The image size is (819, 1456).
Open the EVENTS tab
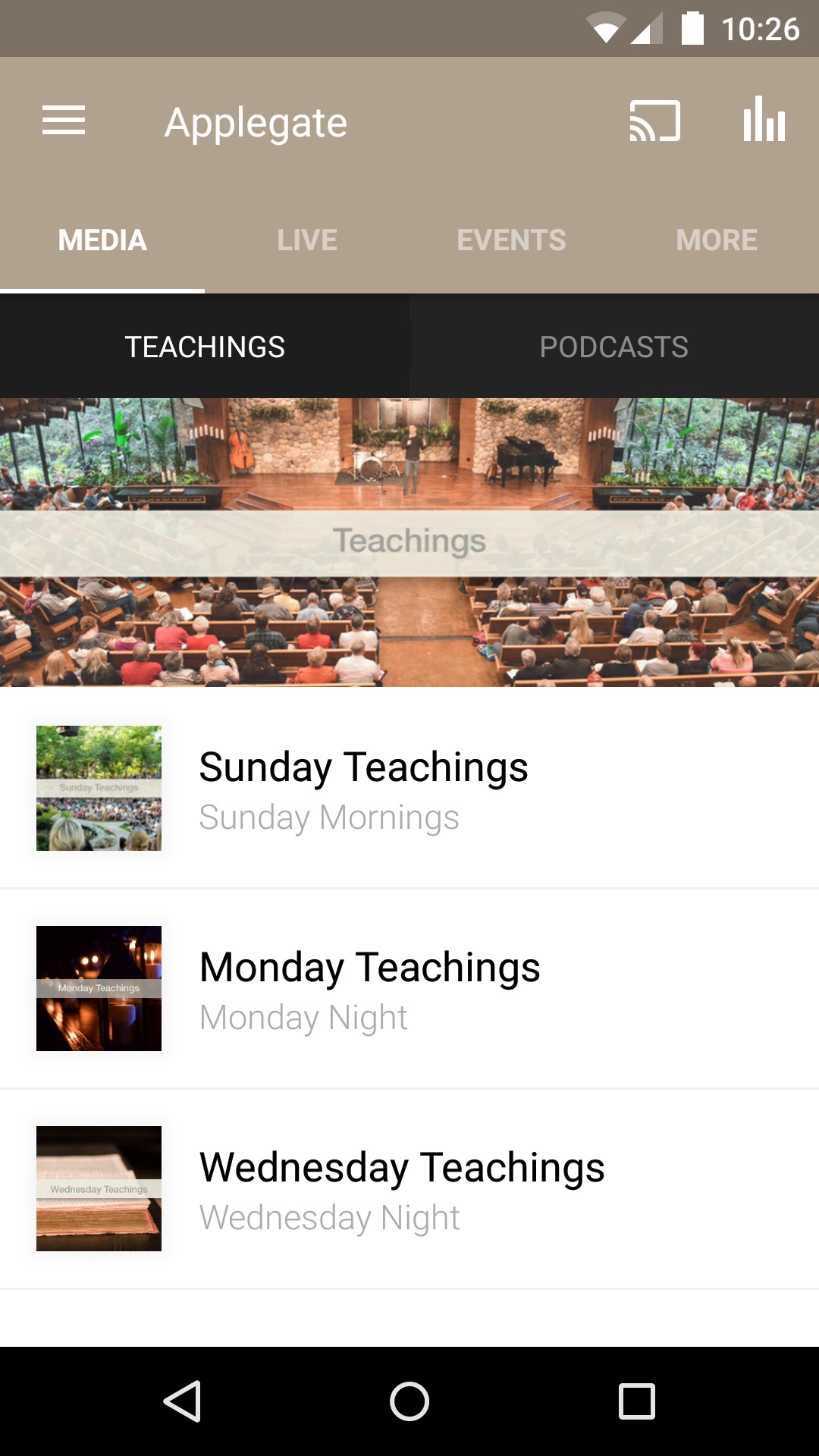tap(511, 240)
